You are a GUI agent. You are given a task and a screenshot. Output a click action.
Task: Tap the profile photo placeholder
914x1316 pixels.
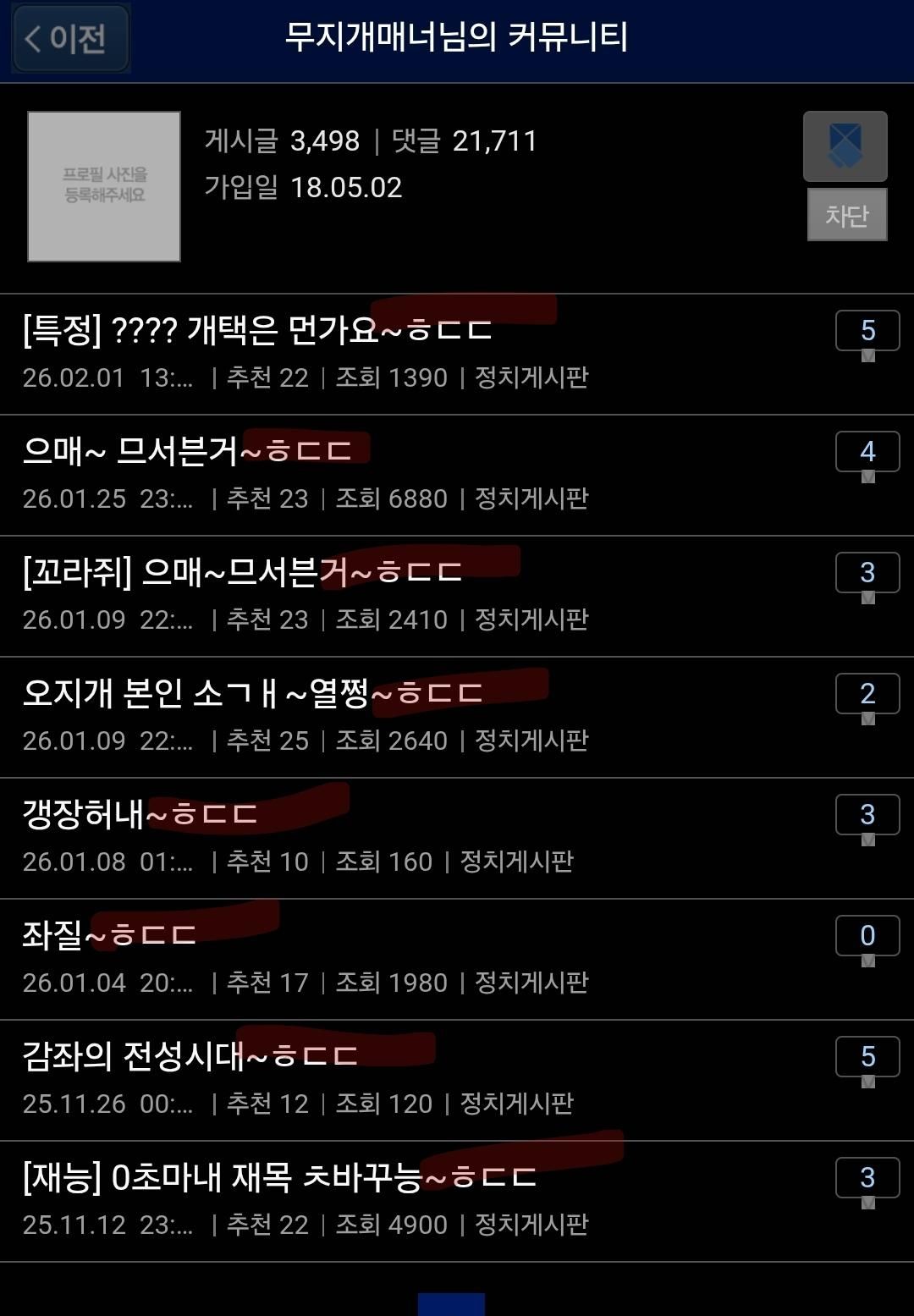104,186
